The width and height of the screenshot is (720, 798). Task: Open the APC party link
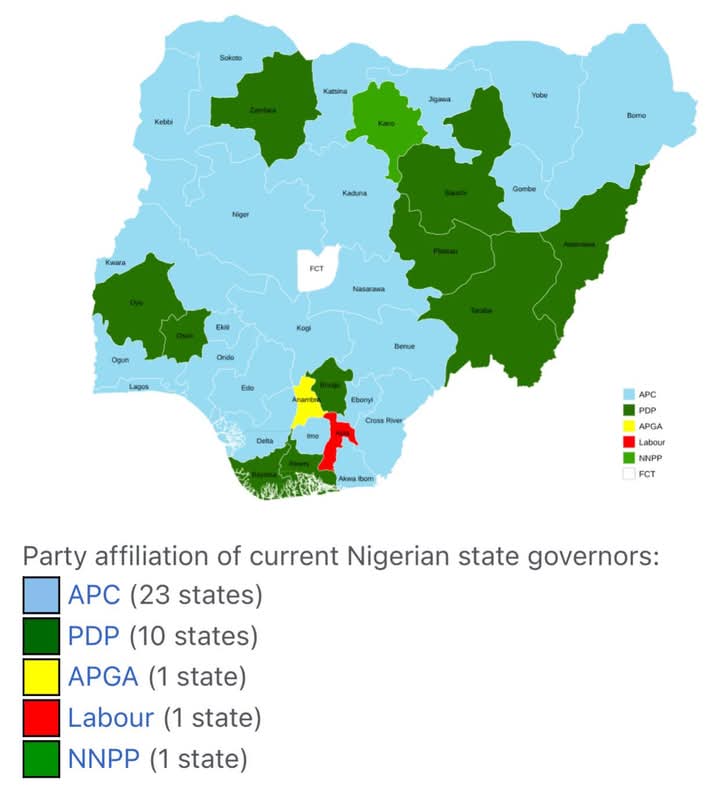(94, 595)
